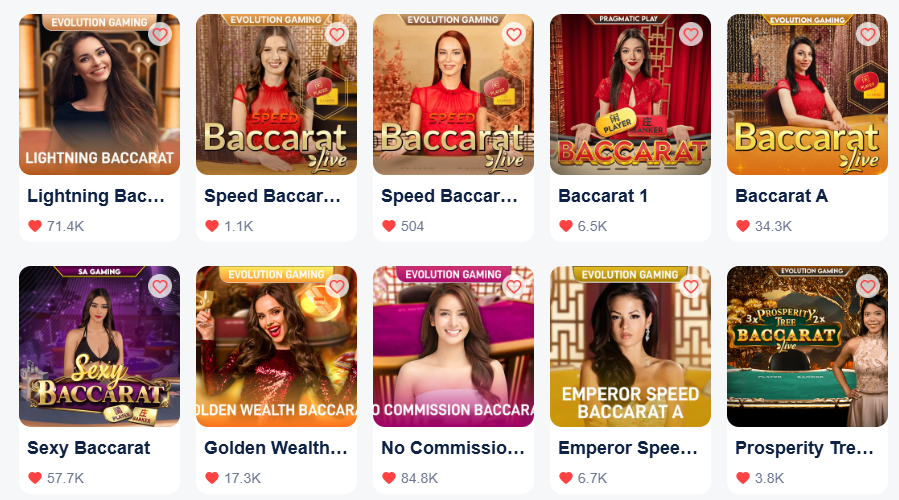Favorite the Sexy Baccarat game

[x=160, y=286]
